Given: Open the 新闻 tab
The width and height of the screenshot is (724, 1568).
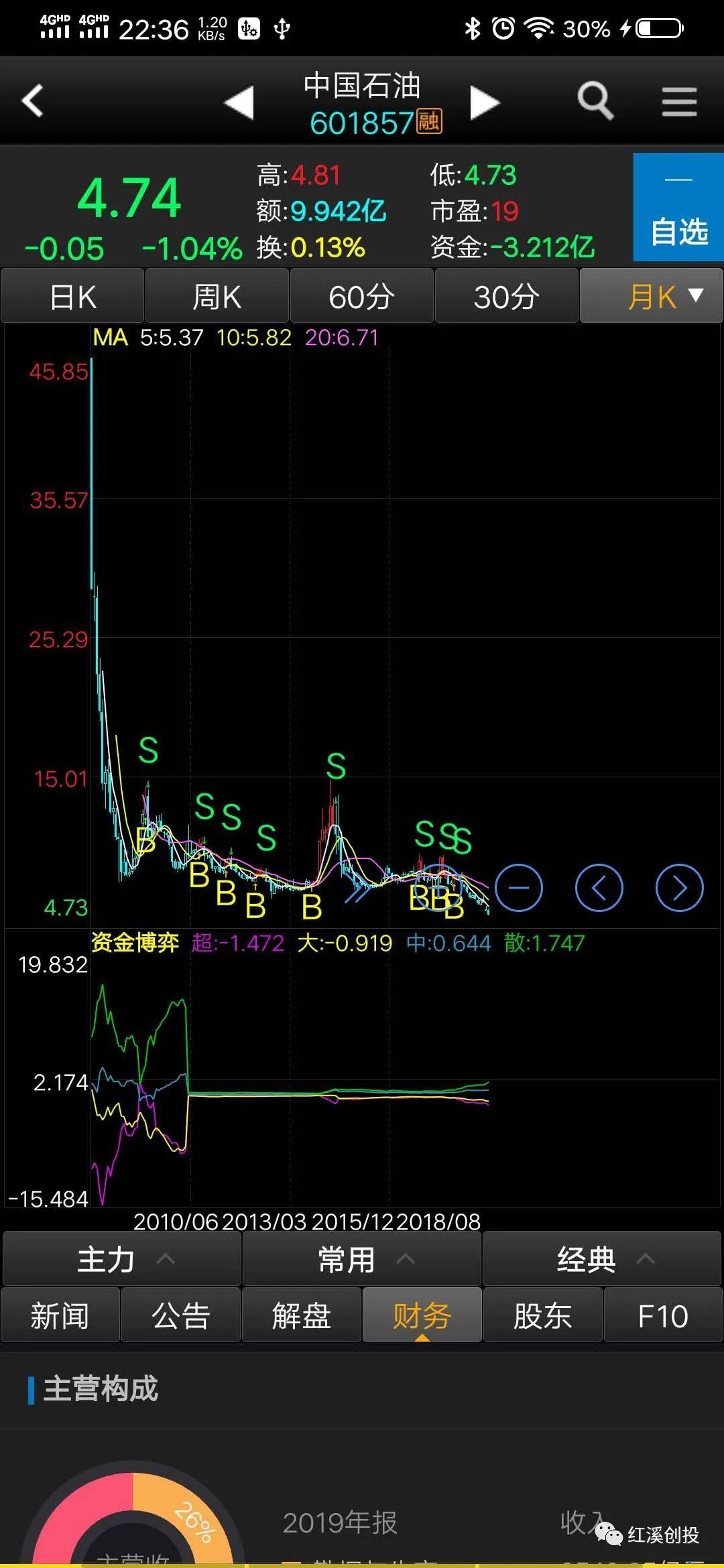Looking at the screenshot, I should point(60,1316).
